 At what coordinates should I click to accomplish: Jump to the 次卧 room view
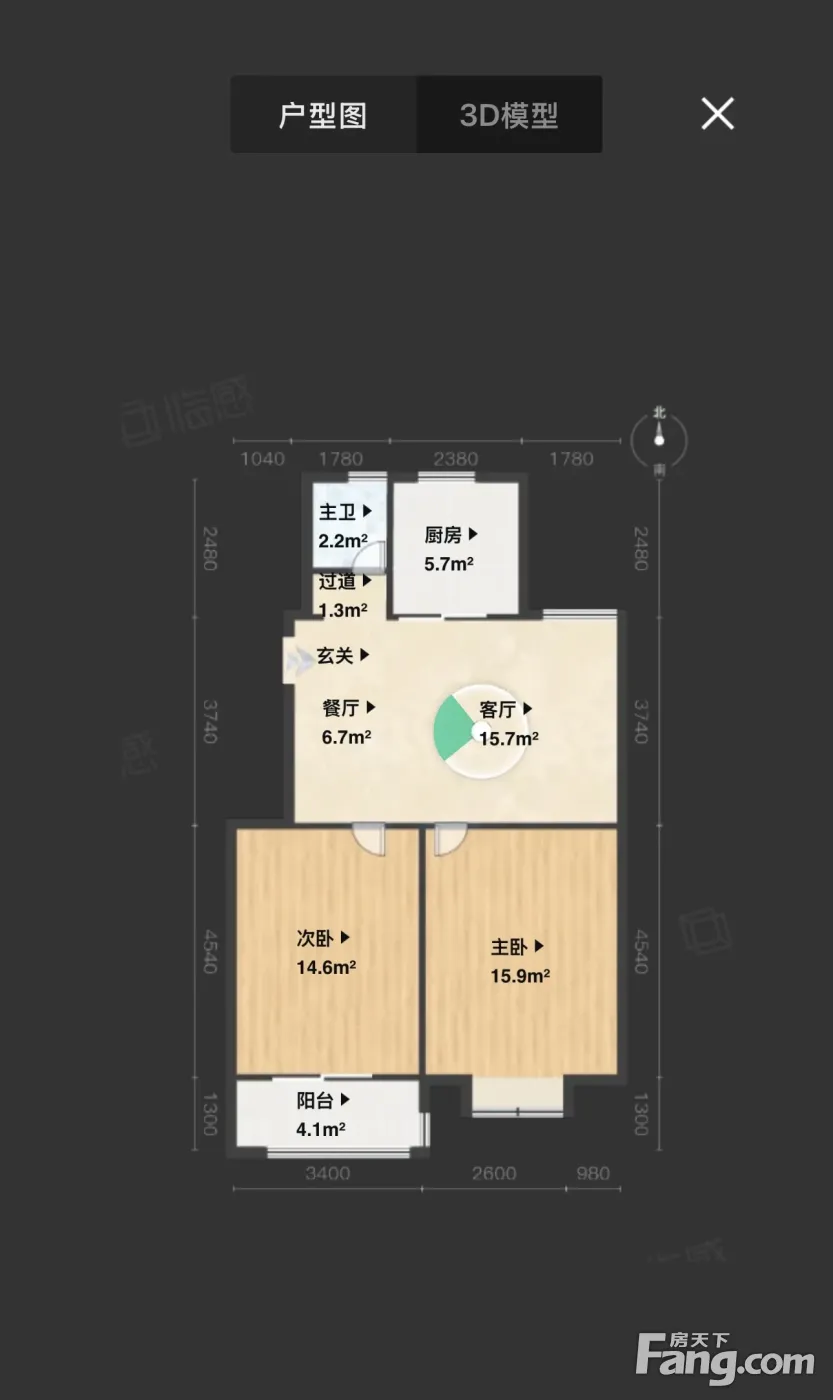(x=323, y=939)
